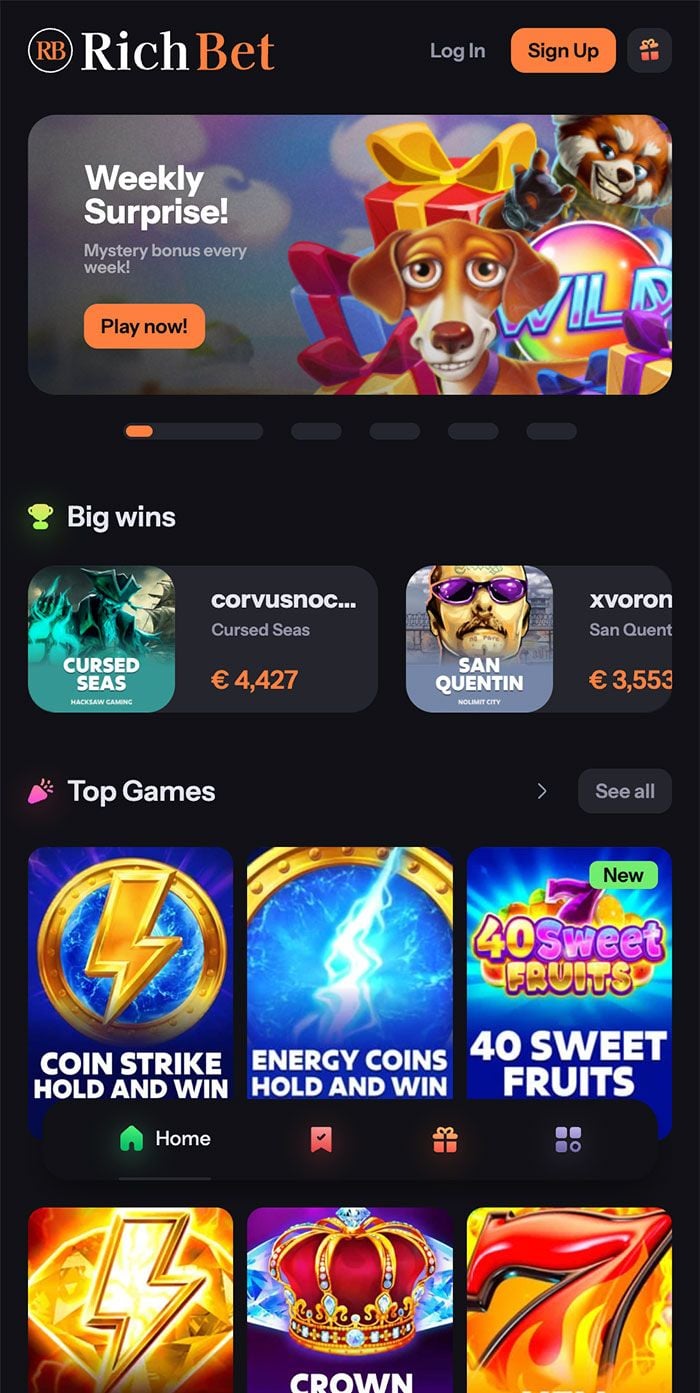Tap Log In link
Viewport: 700px width, 1393px height.
tap(457, 51)
